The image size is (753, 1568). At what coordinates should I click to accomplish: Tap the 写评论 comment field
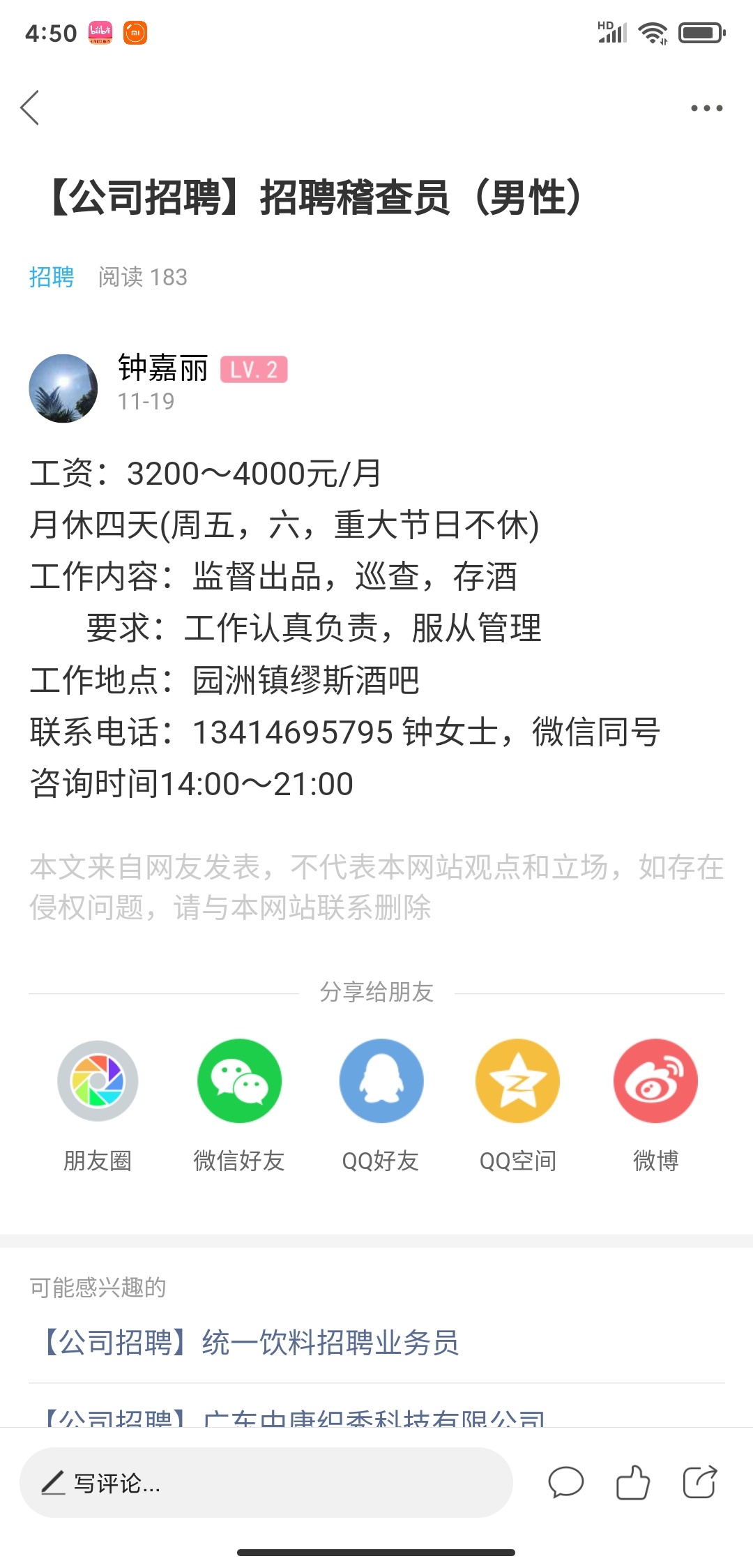pyautogui.click(x=265, y=1483)
